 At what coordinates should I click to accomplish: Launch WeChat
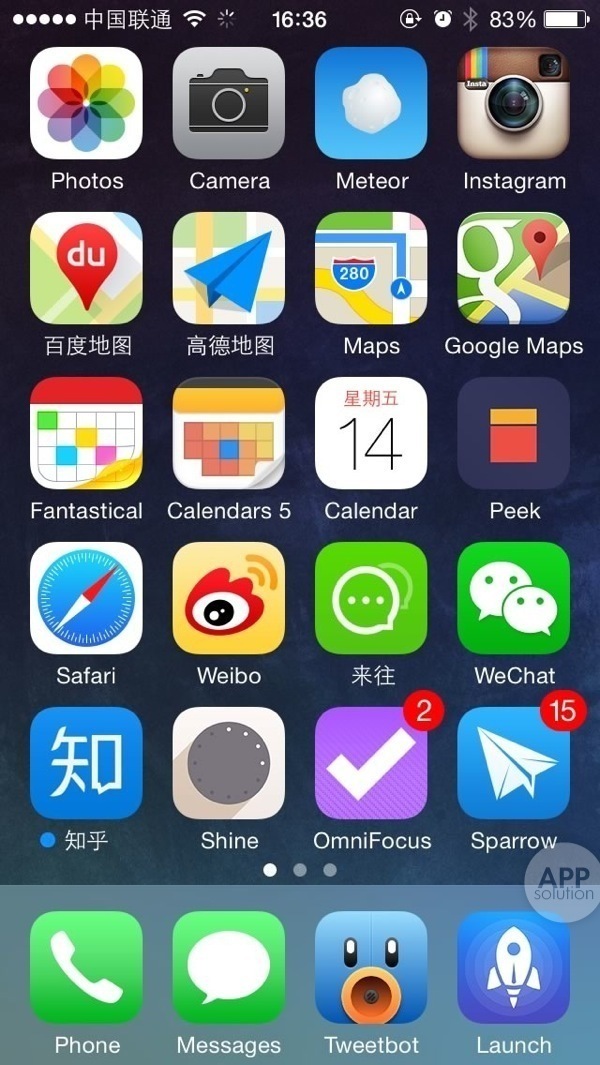click(x=514, y=598)
